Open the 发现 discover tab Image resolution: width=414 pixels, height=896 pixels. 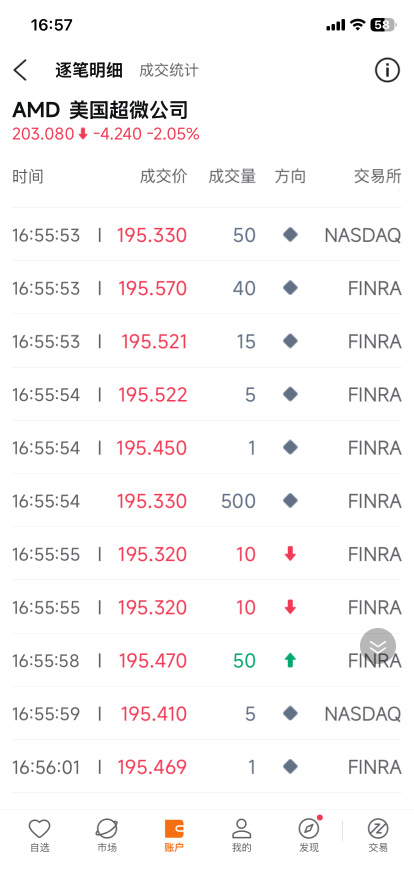(x=309, y=835)
